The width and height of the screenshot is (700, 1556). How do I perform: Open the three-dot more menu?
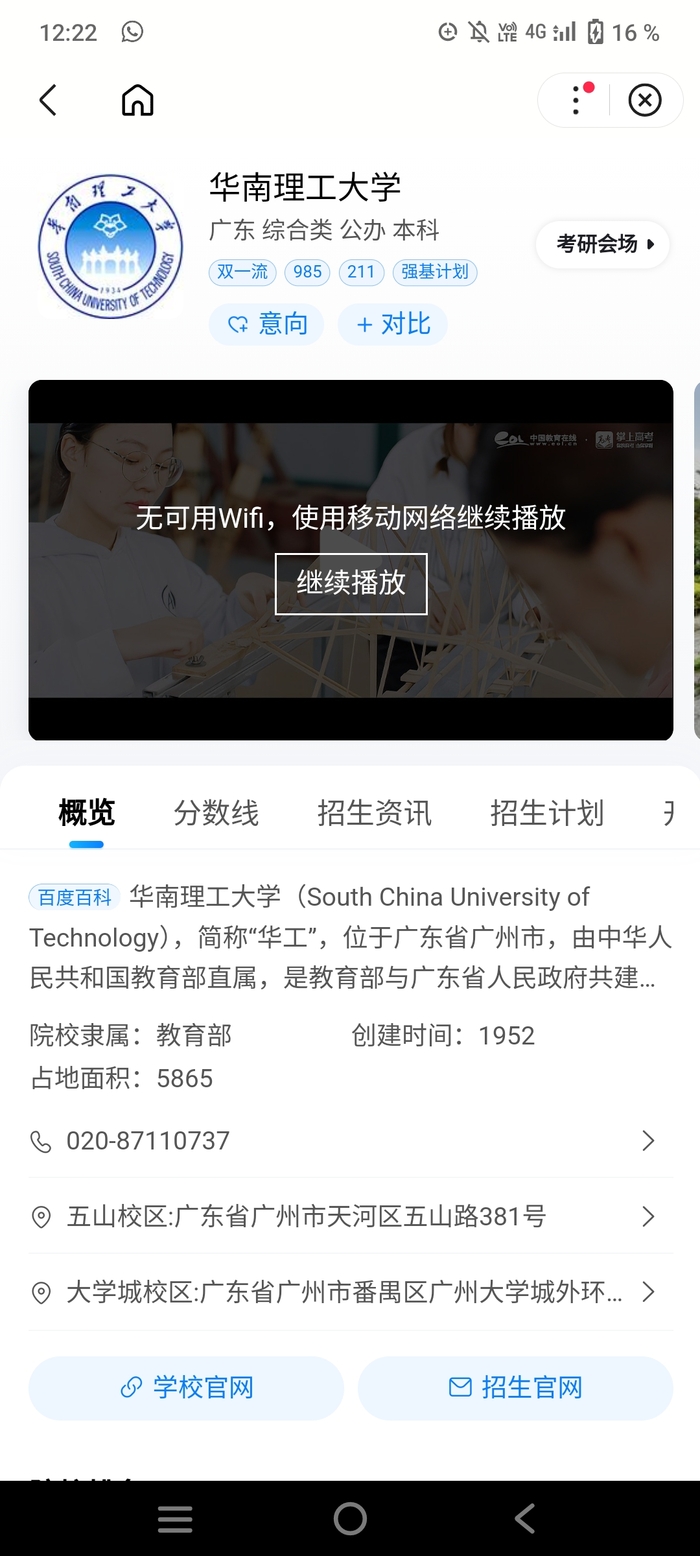(576, 100)
